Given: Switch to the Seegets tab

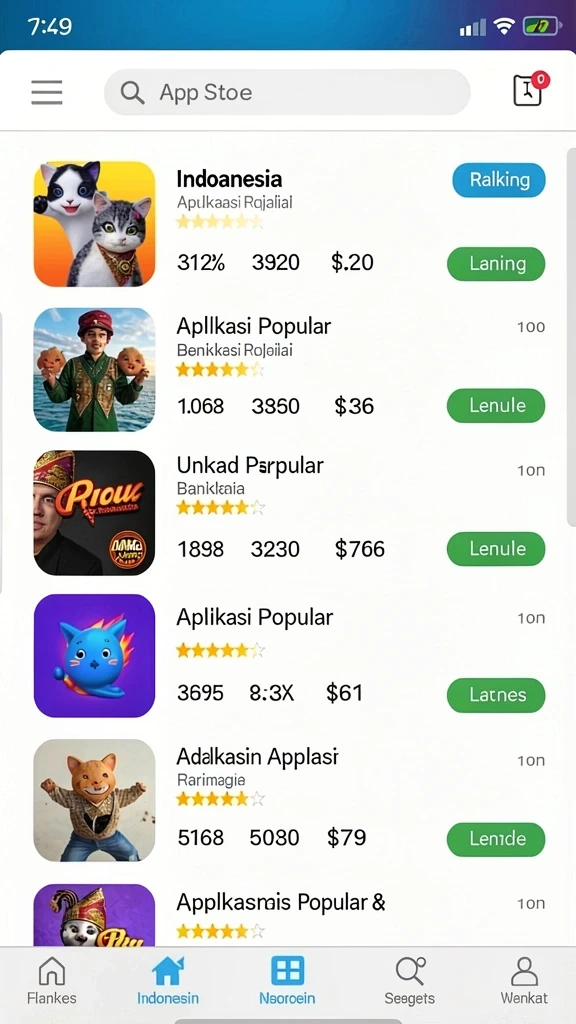Looking at the screenshot, I should 409,982.
